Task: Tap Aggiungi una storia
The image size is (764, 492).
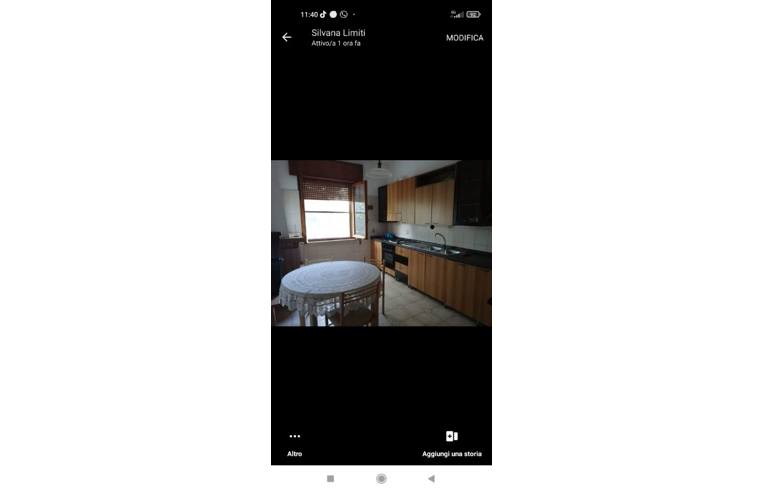Action: coord(451,443)
